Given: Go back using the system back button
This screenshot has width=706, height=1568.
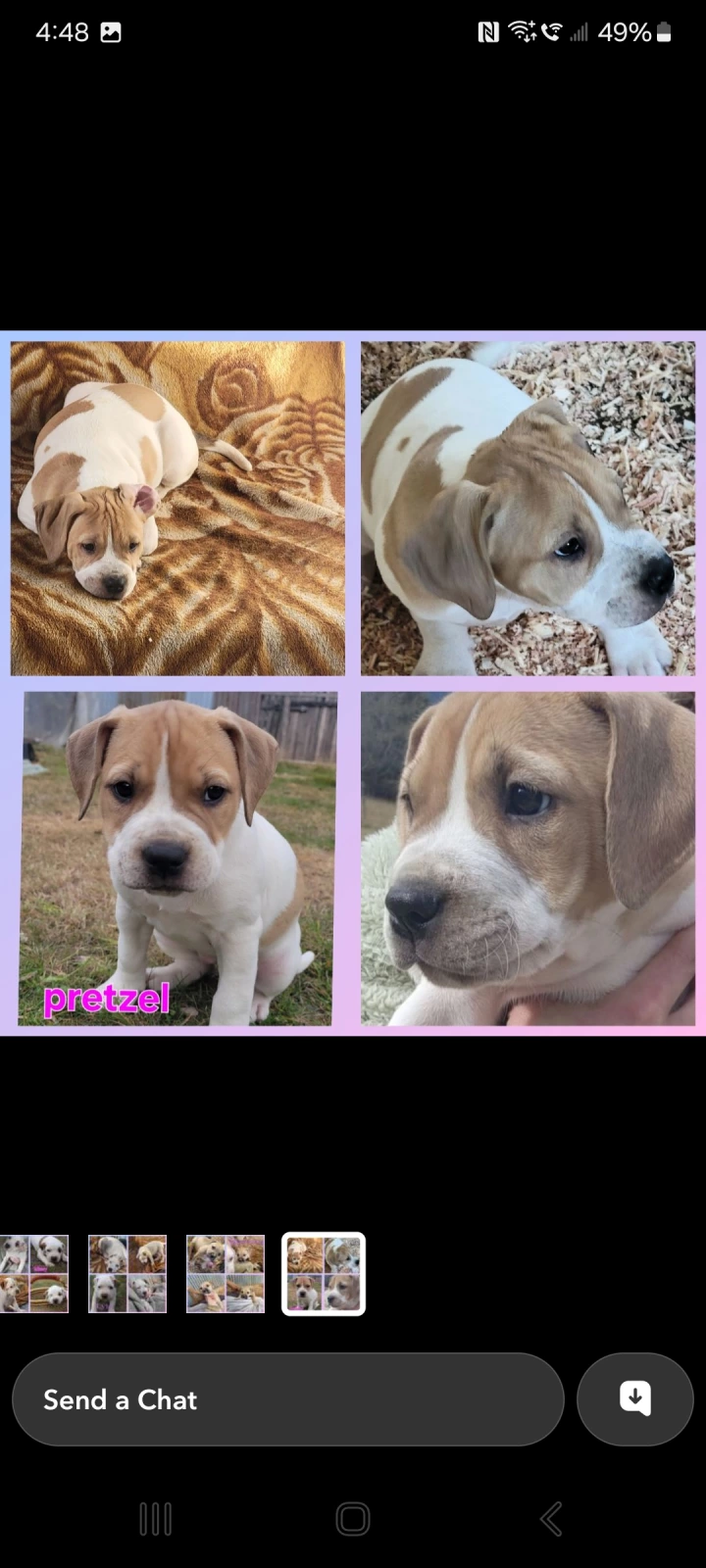Looking at the screenshot, I should point(551,1519).
